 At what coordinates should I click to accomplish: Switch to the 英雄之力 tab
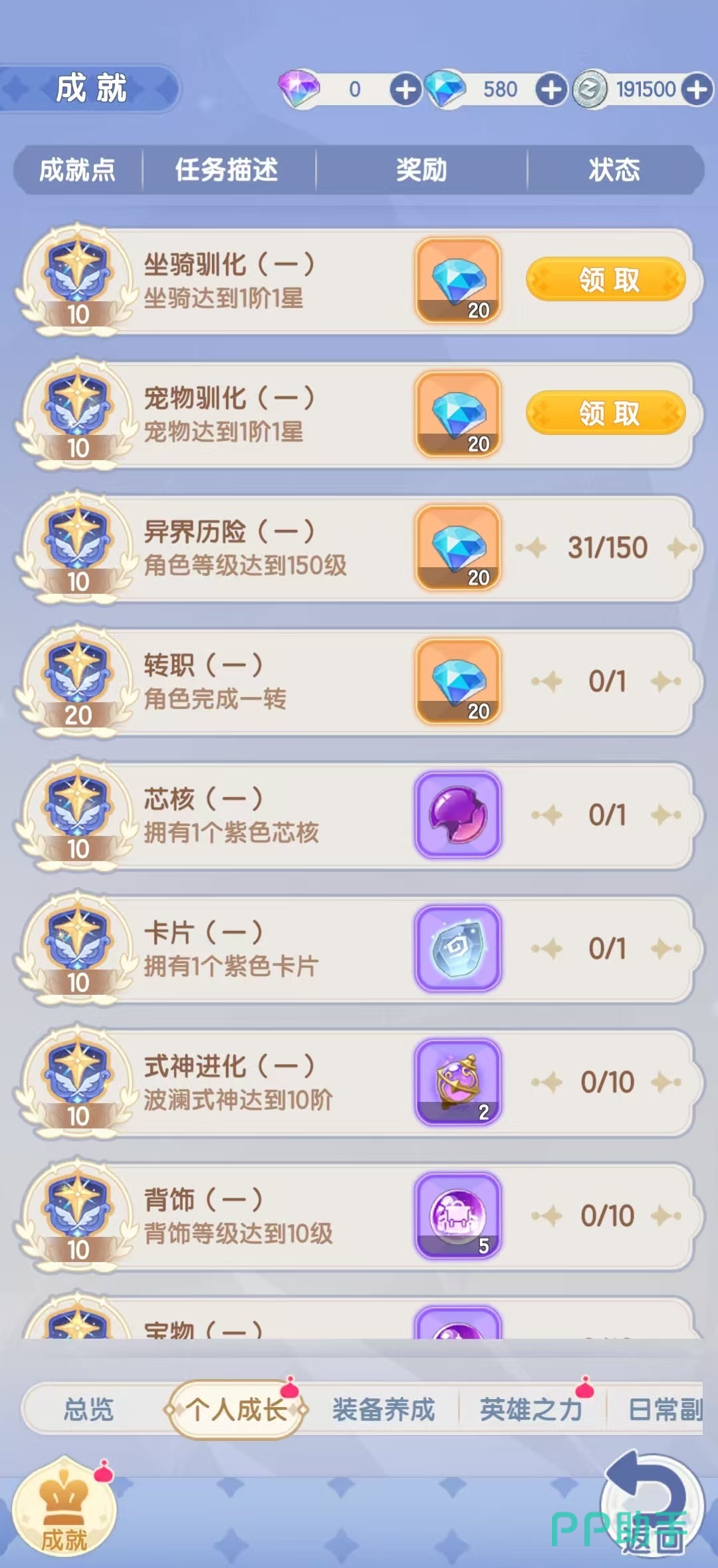[531, 1409]
